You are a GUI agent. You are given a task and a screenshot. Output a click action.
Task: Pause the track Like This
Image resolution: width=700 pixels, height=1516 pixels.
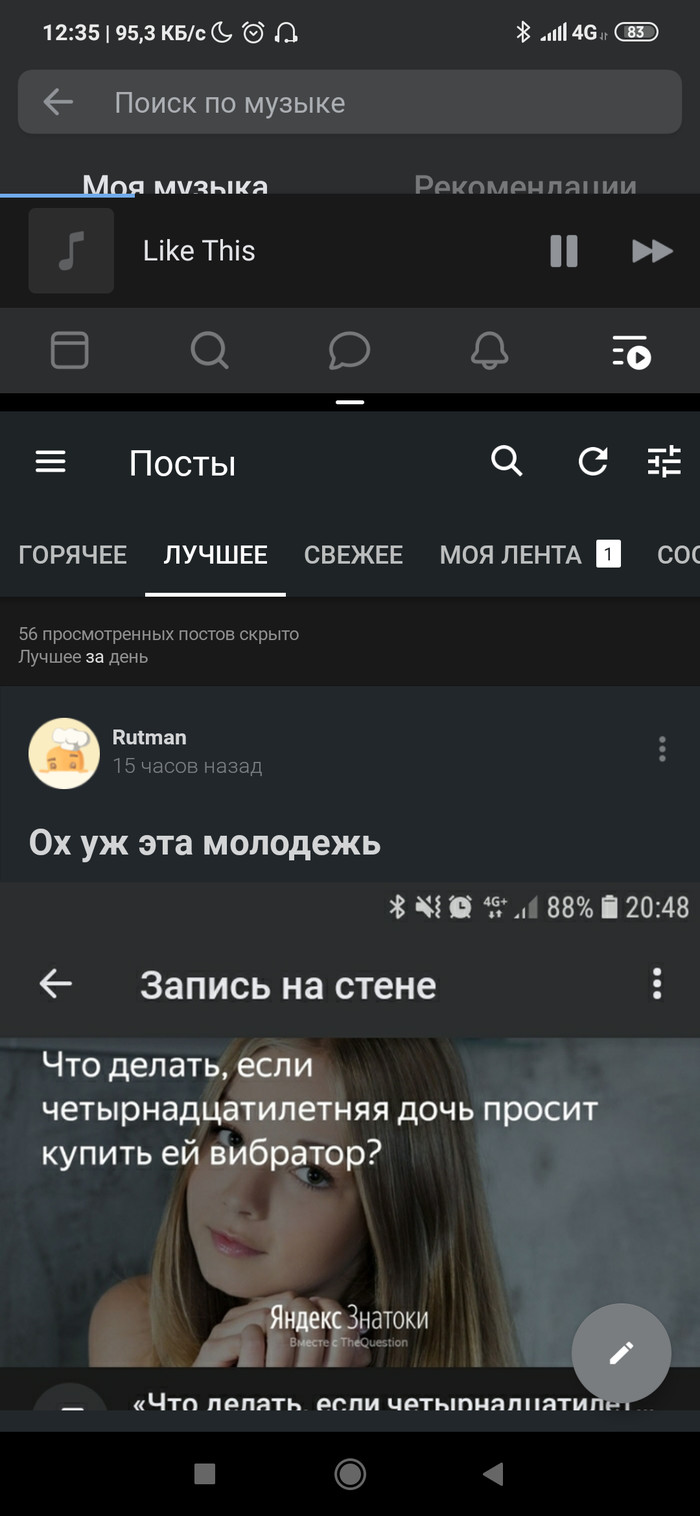tap(564, 251)
